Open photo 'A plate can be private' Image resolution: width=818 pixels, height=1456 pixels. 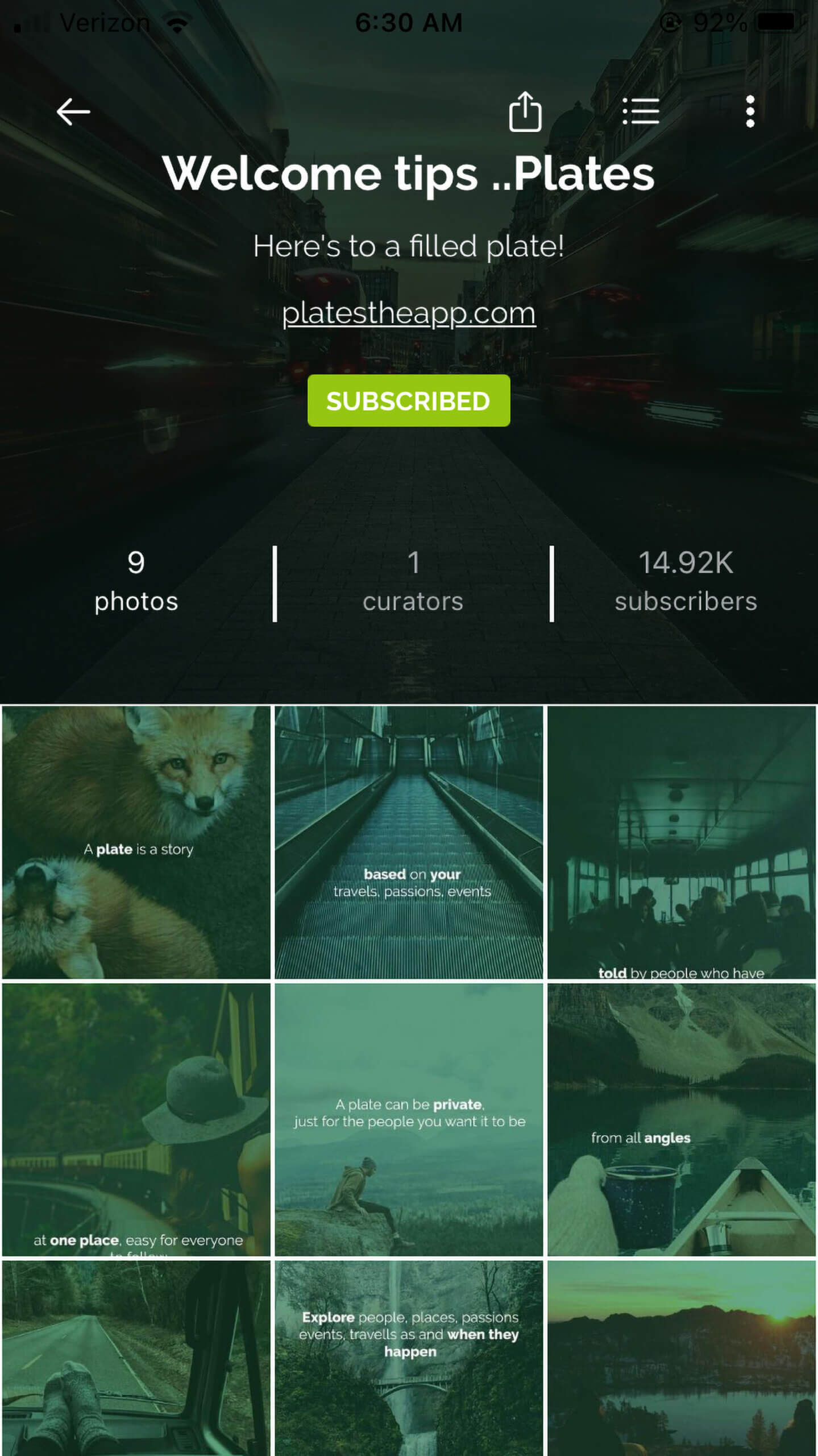(x=409, y=1119)
